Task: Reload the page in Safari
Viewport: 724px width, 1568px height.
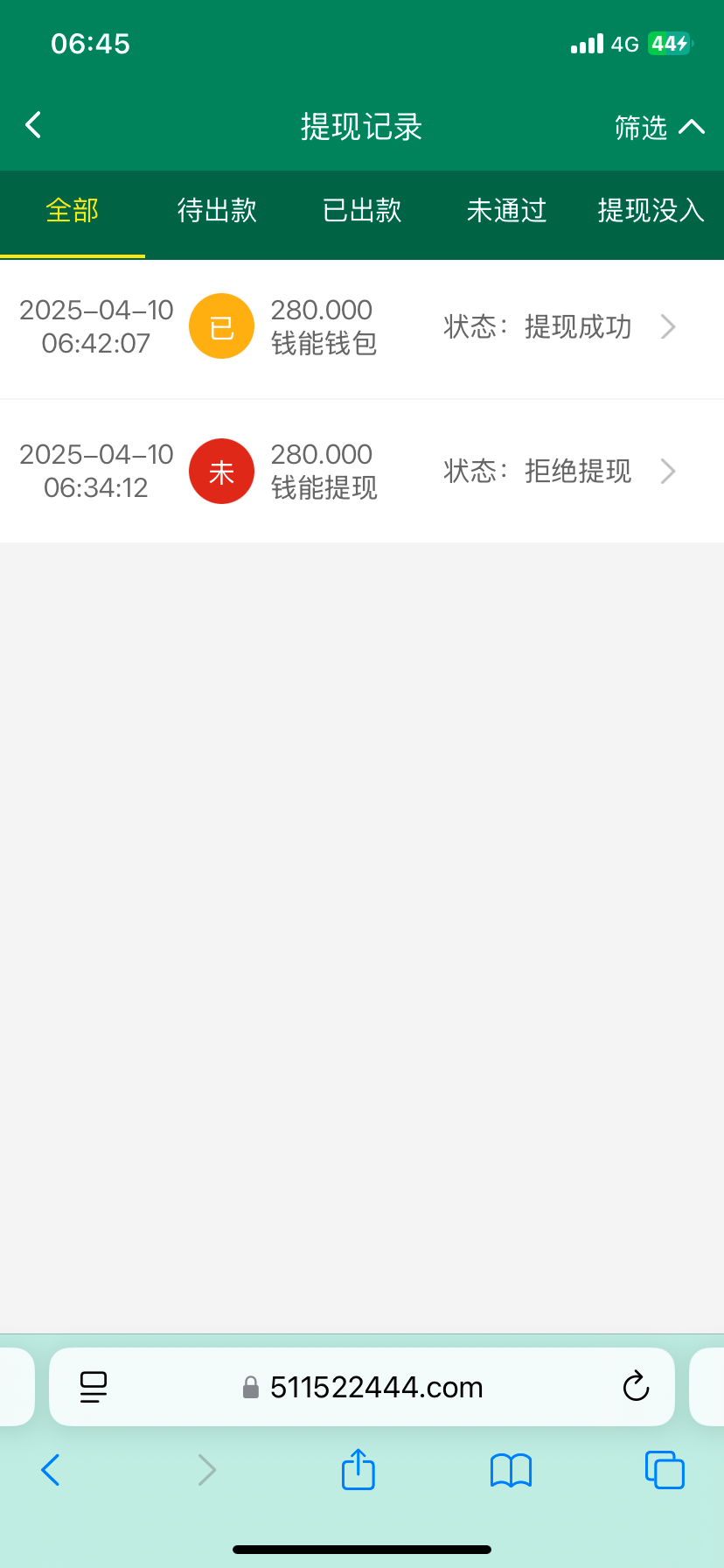Action: pos(636,1387)
